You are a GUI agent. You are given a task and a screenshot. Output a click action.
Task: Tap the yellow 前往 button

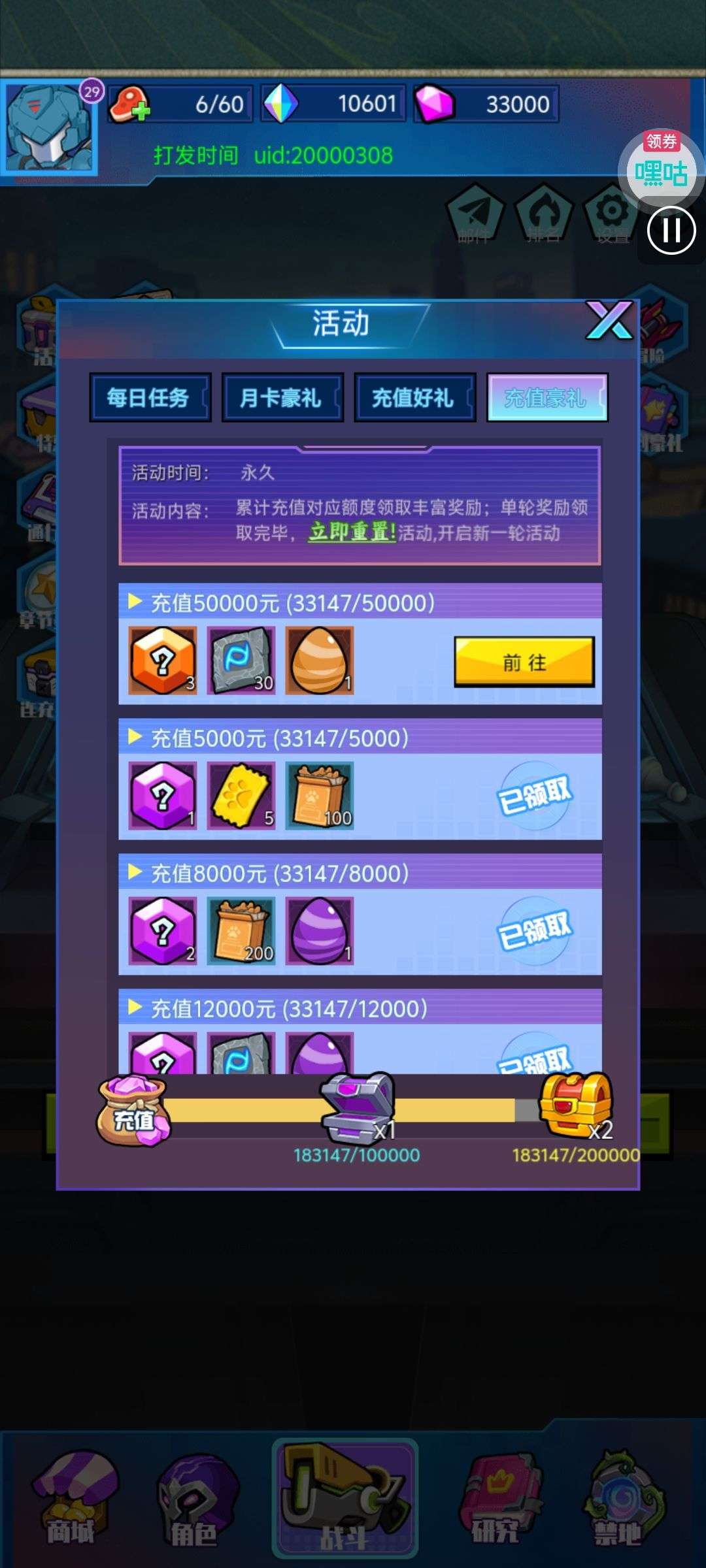click(524, 662)
